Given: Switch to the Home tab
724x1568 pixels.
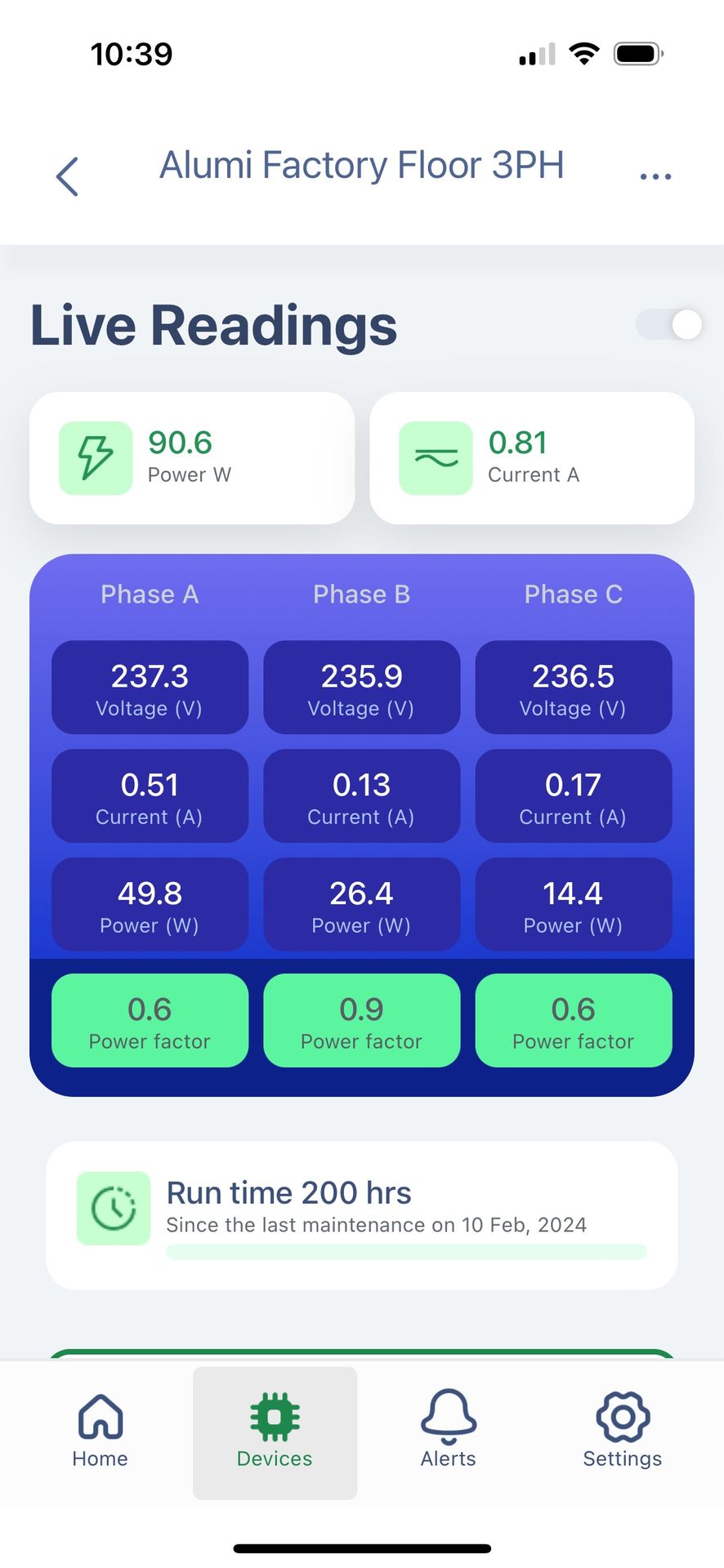Looking at the screenshot, I should pyautogui.click(x=101, y=1431).
